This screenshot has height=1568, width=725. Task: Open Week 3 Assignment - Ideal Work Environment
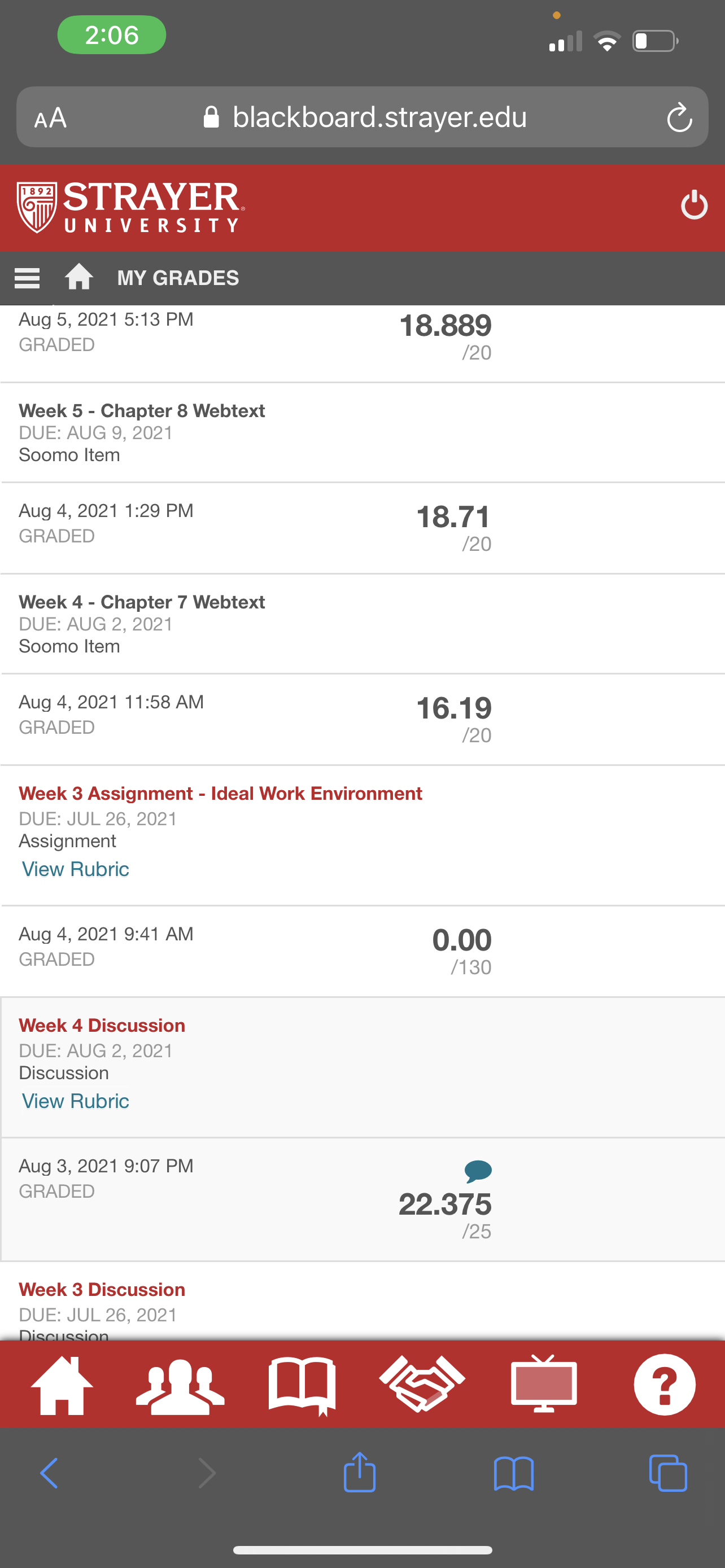pos(220,793)
